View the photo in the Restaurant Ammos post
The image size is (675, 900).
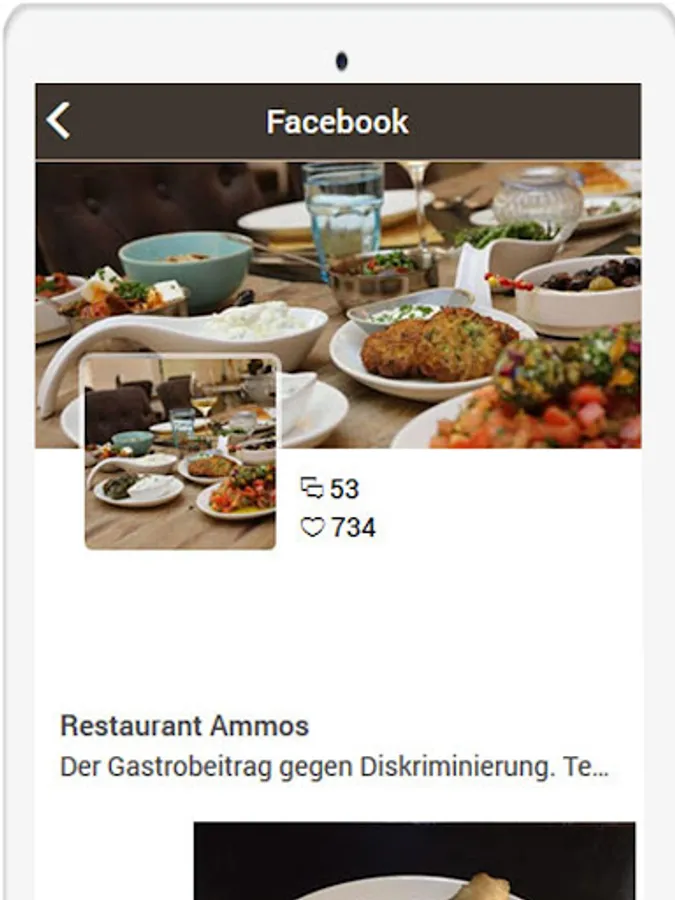[x=413, y=860]
